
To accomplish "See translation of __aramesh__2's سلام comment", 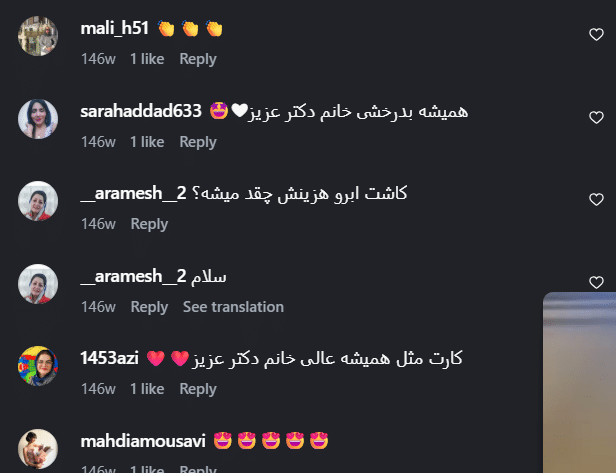I will pos(233,307).
